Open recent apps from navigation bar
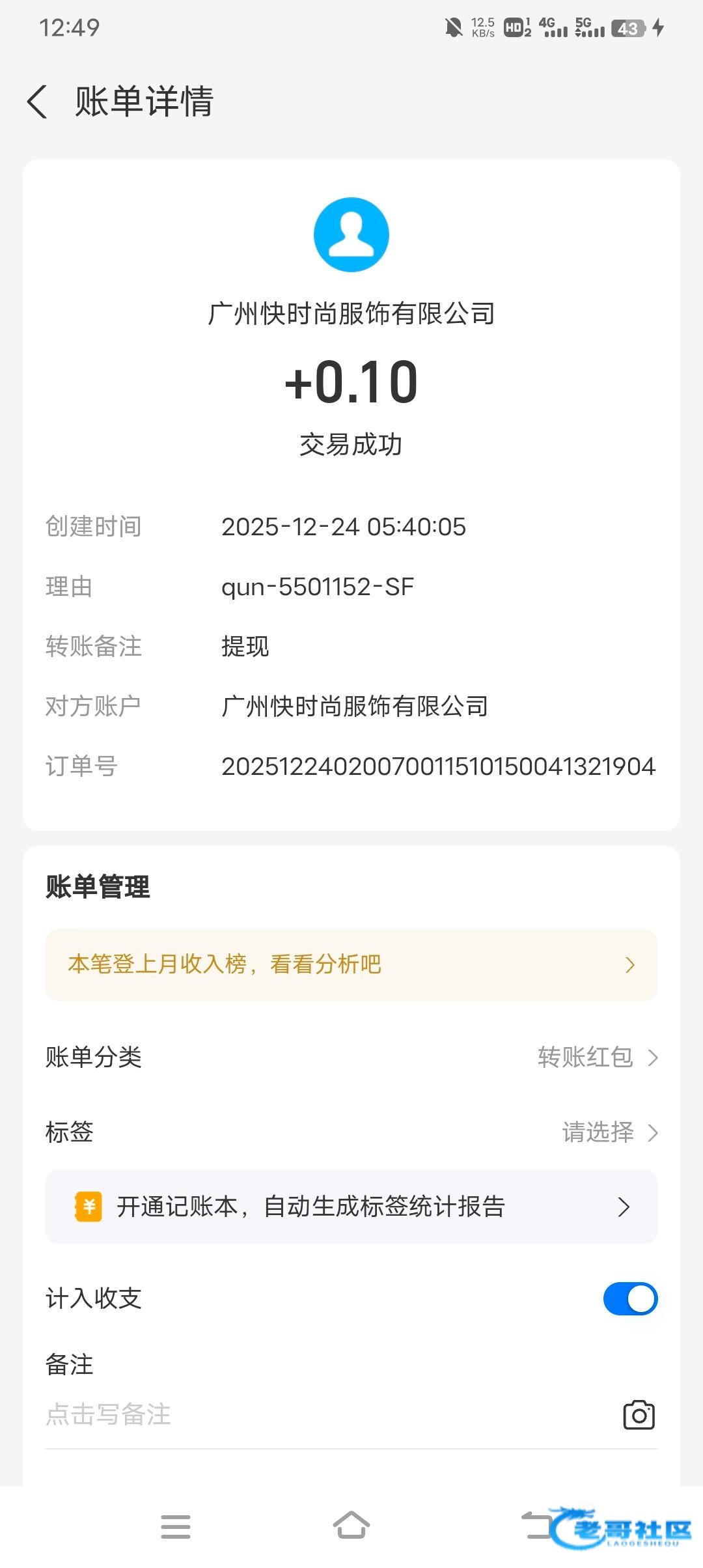Image resolution: width=703 pixels, height=1568 pixels. coord(176,1526)
